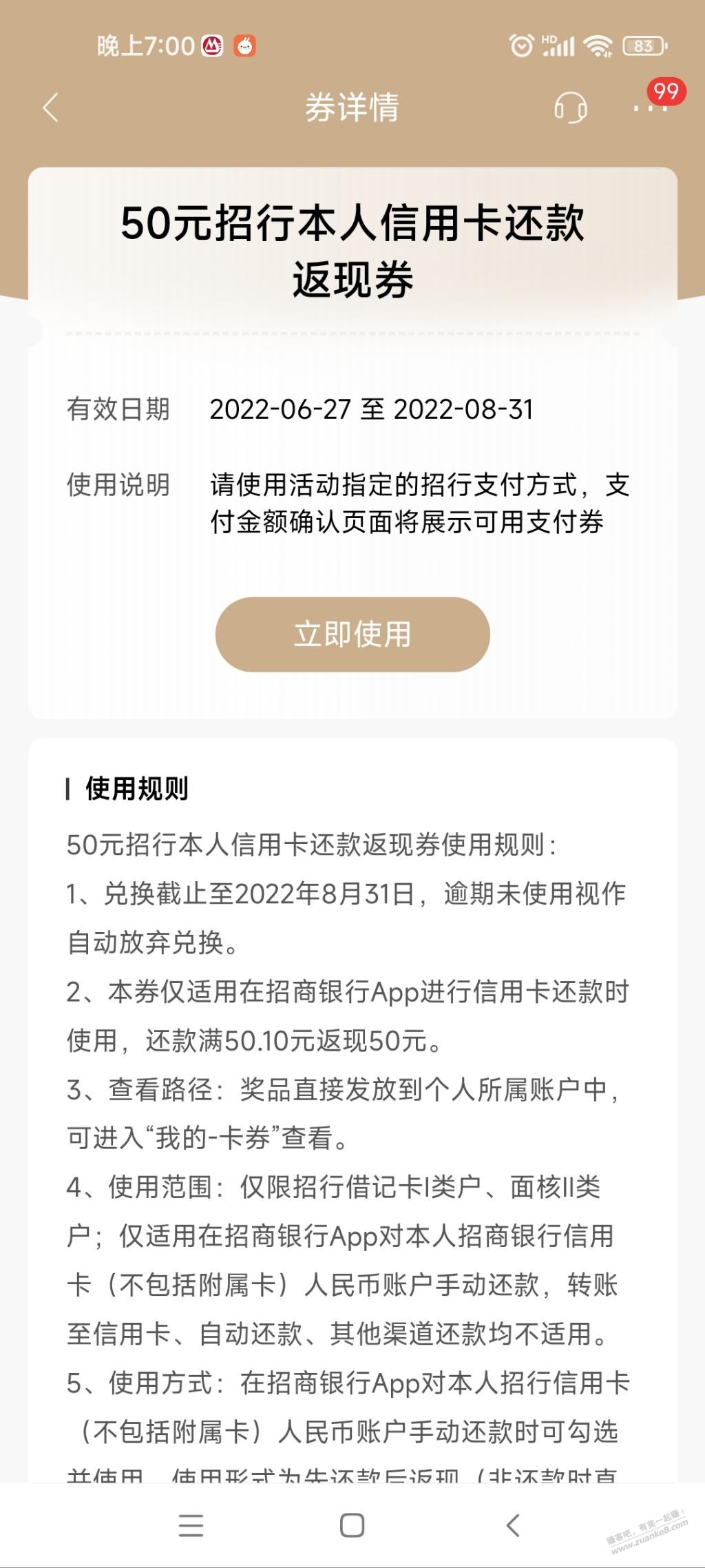The width and height of the screenshot is (705, 1568).
Task: Go back from the 券详情 page
Action: point(51,107)
